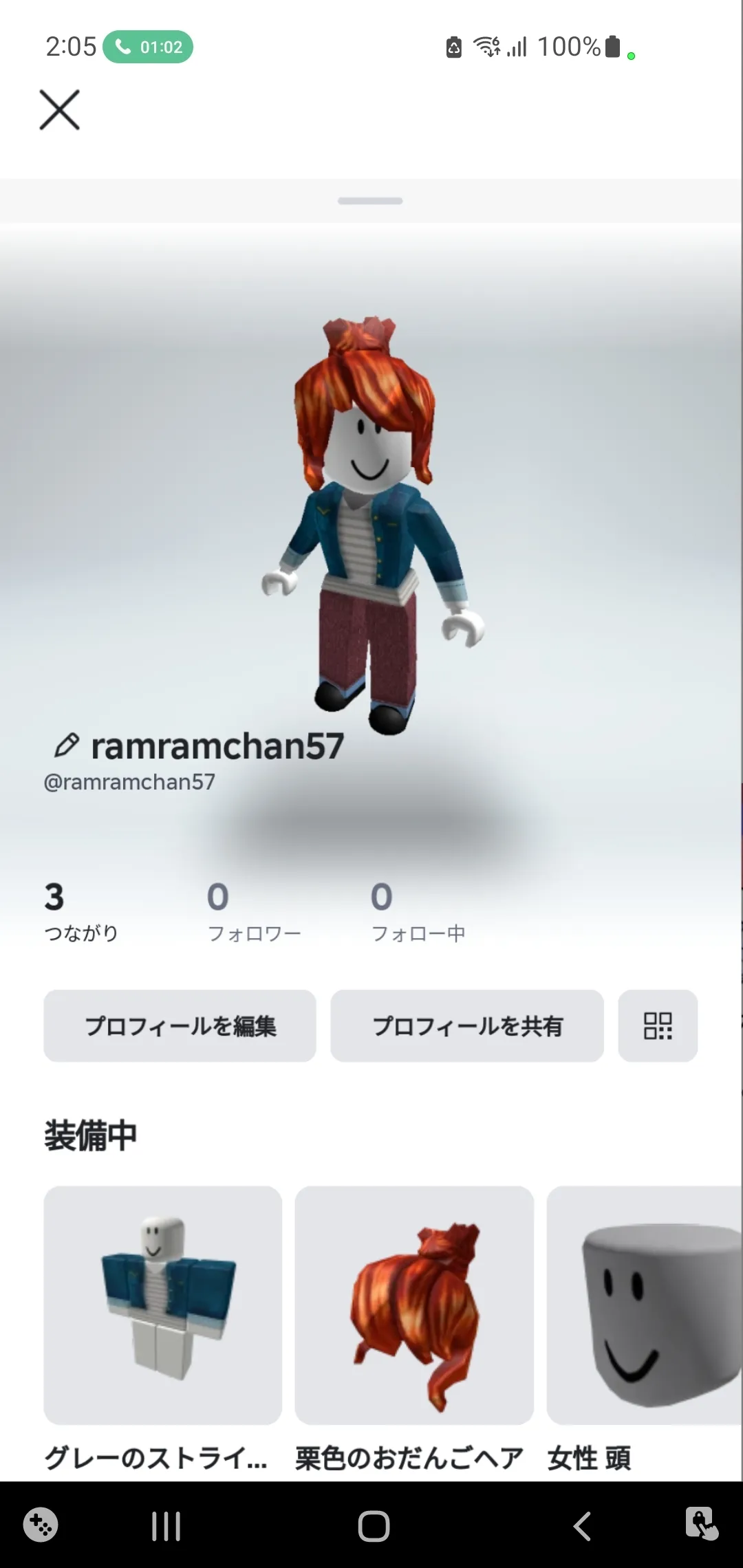The image size is (743, 1568).
Task: Go back with the system back button
Action: (582, 1526)
